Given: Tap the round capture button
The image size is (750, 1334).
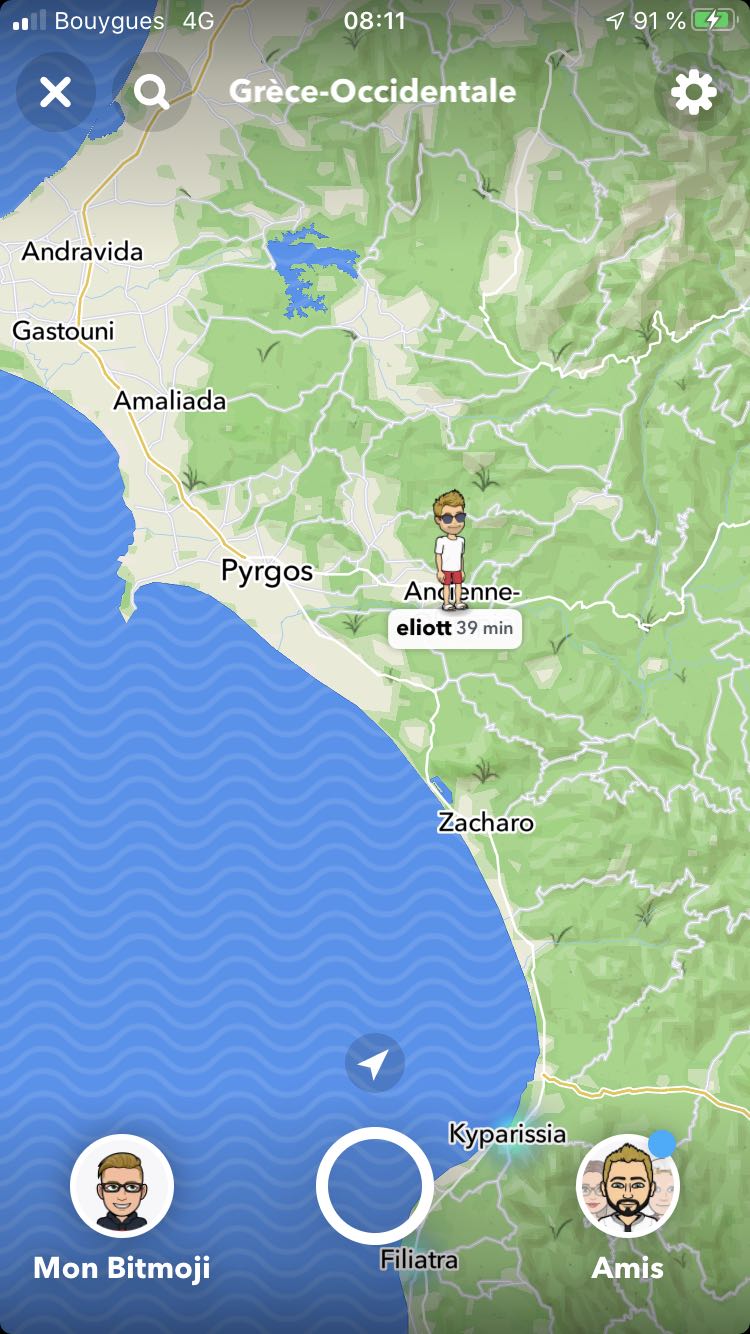Looking at the screenshot, I should coord(375,1187).
